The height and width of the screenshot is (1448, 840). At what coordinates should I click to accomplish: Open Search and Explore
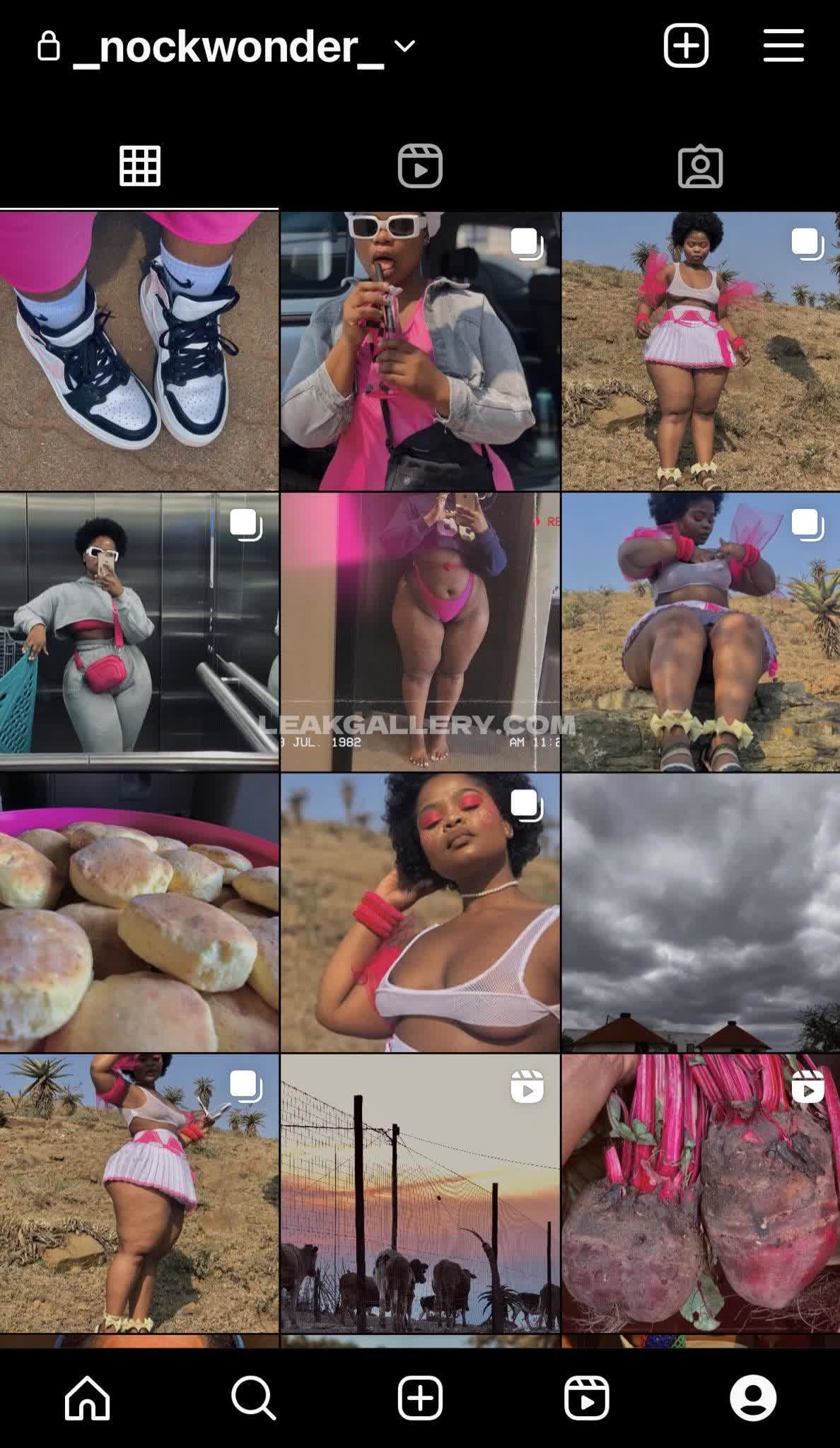click(x=253, y=1397)
